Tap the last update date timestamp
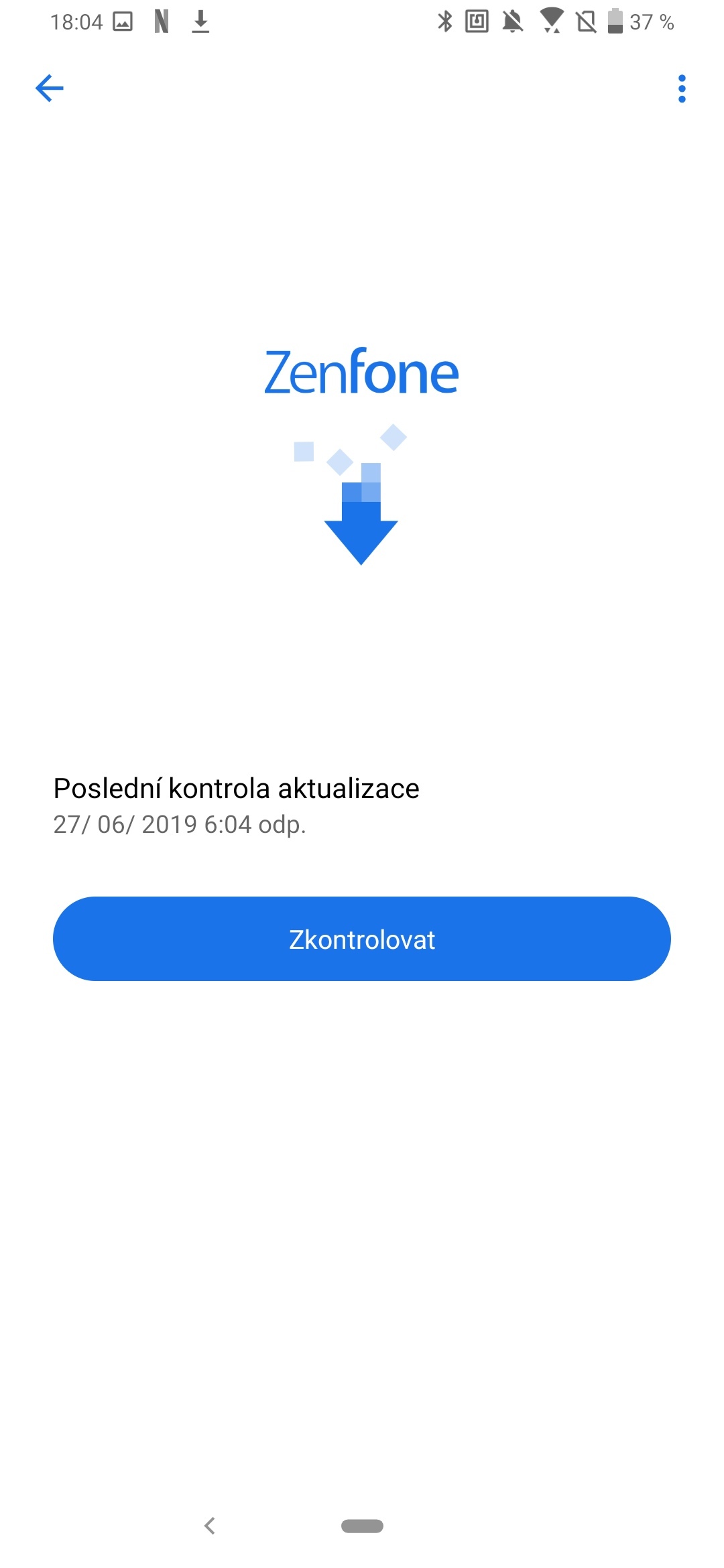Screen dimensions: 724x1568 point(180,826)
